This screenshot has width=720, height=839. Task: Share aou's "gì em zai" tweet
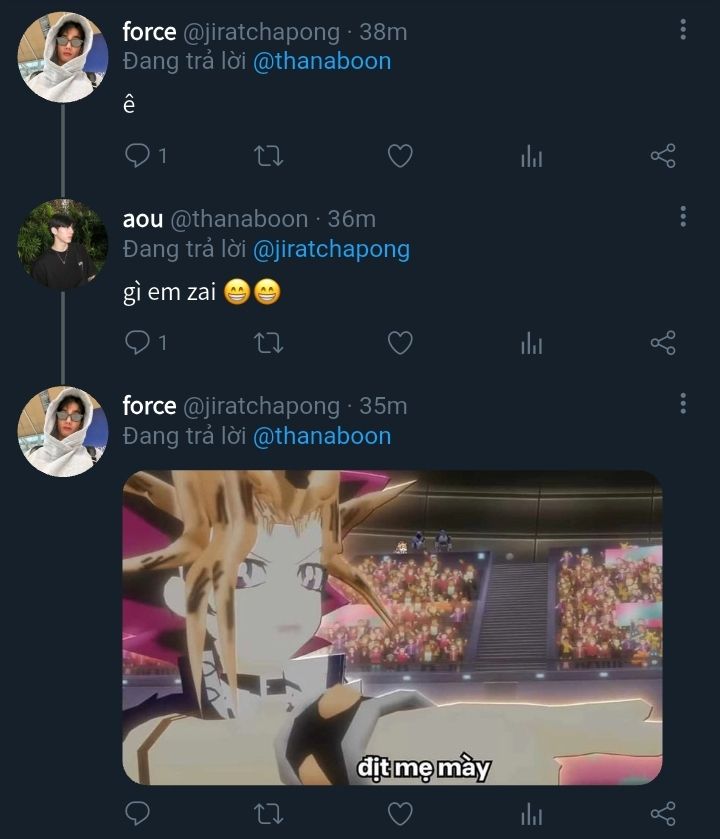pyautogui.click(x=663, y=343)
